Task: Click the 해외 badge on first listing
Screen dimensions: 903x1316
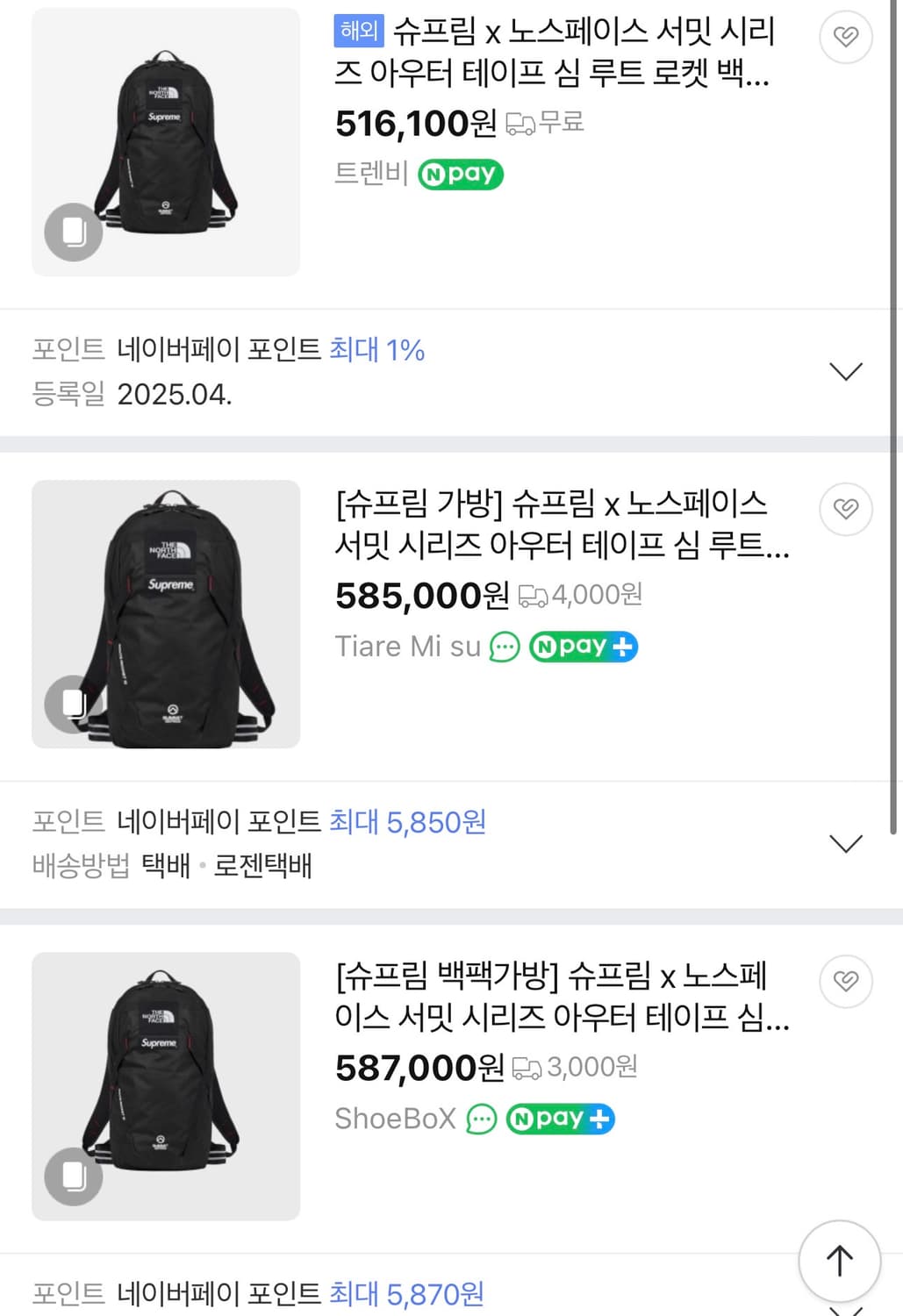Action: [360, 30]
